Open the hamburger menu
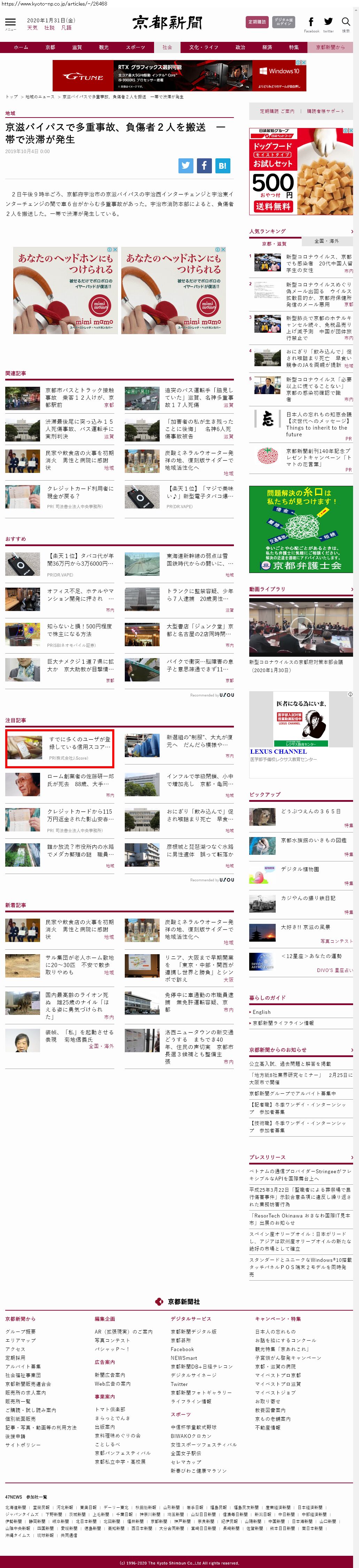Screen dimensions: 359x1568 10,23
